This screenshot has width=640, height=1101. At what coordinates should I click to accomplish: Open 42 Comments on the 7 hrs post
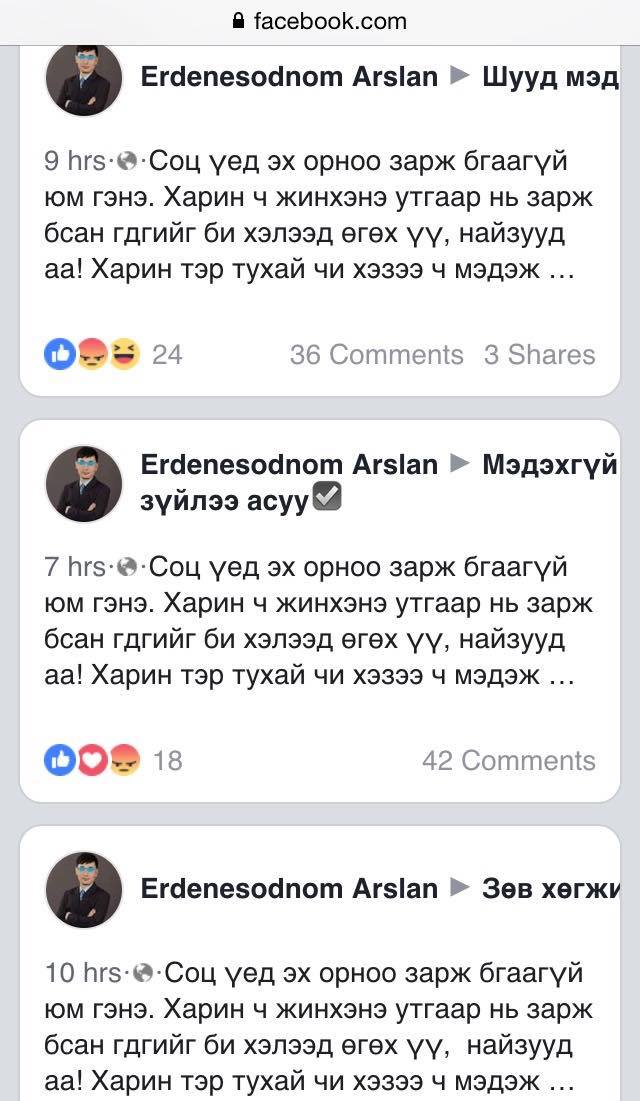pos(508,760)
